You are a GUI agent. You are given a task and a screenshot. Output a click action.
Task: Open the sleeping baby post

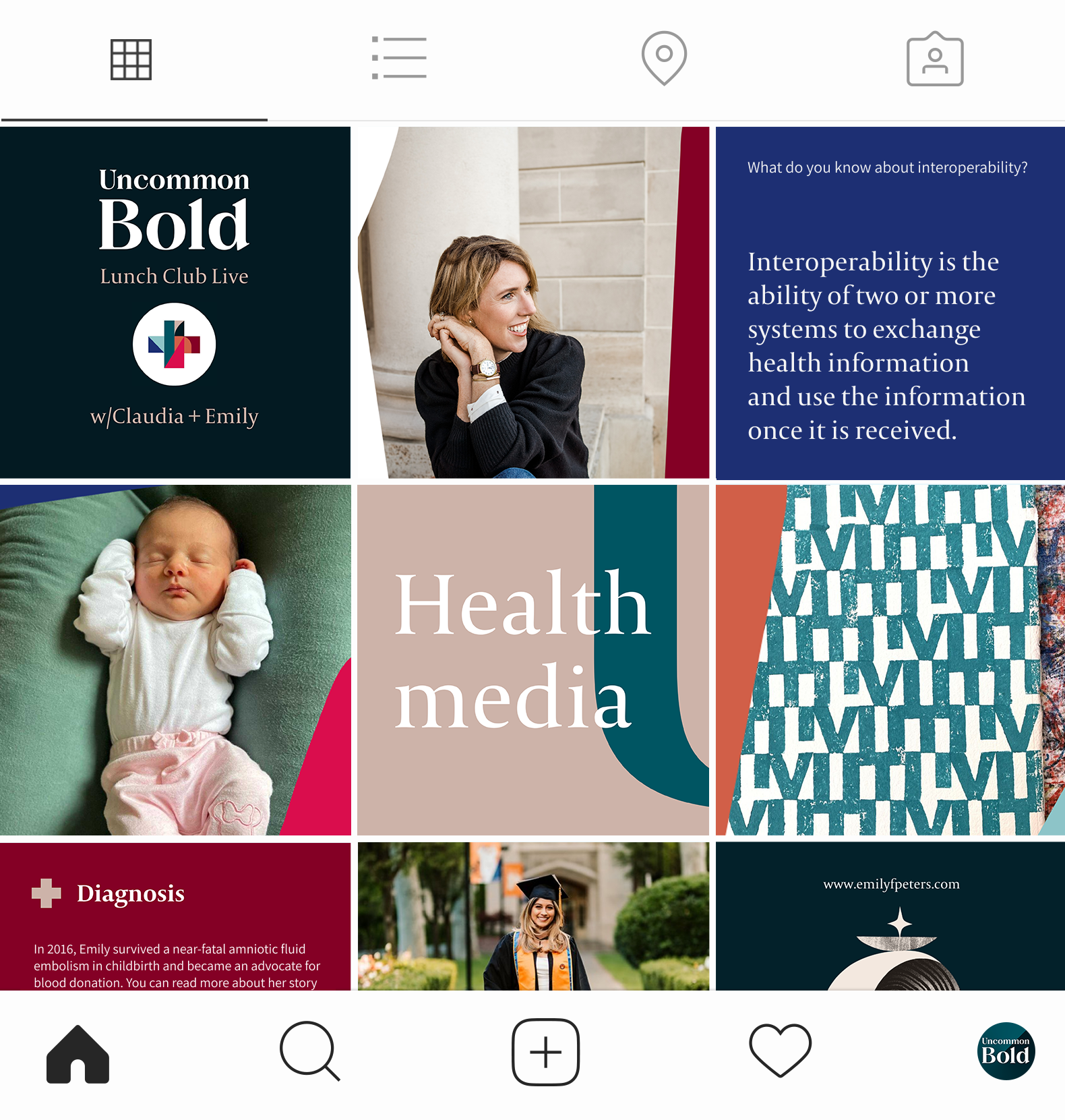coord(175,659)
